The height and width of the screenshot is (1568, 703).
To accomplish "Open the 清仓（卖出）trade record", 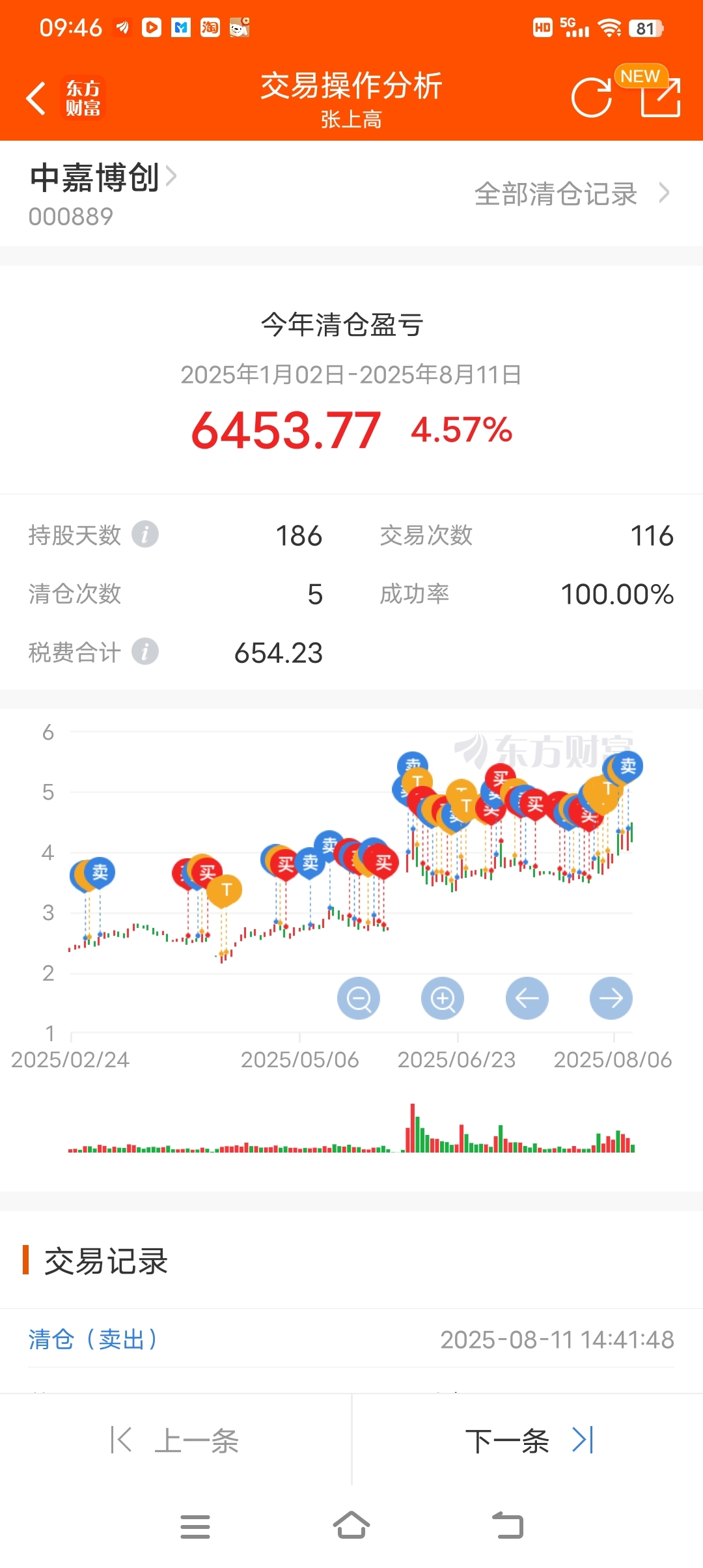I will coord(351,1339).
